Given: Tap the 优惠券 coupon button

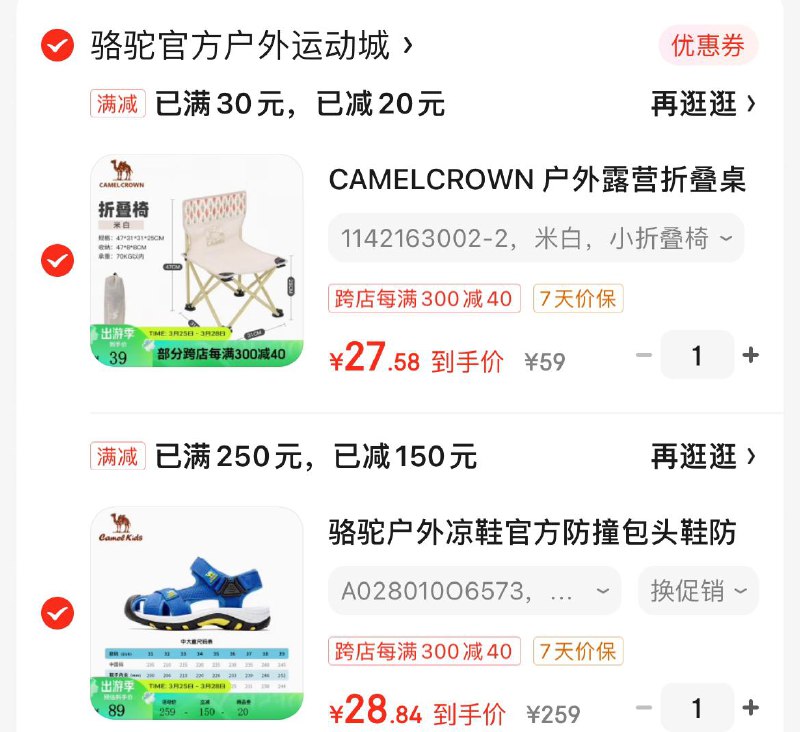Looking at the screenshot, I should pyautogui.click(x=708, y=45).
